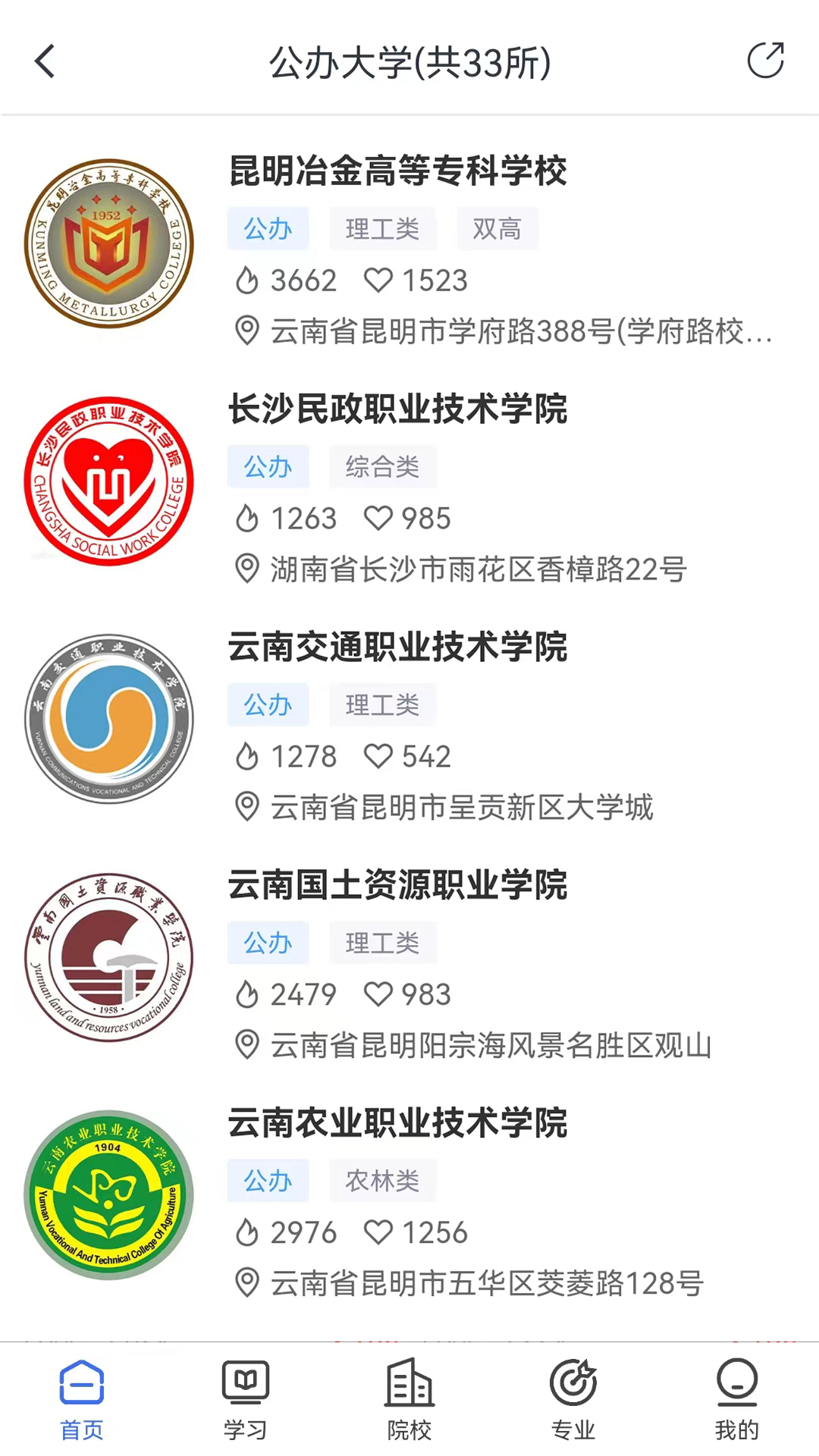The width and height of the screenshot is (819, 1456).
Task: Tap the heat count 2976 for 云南农业职业技术学院
Action: [303, 1232]
